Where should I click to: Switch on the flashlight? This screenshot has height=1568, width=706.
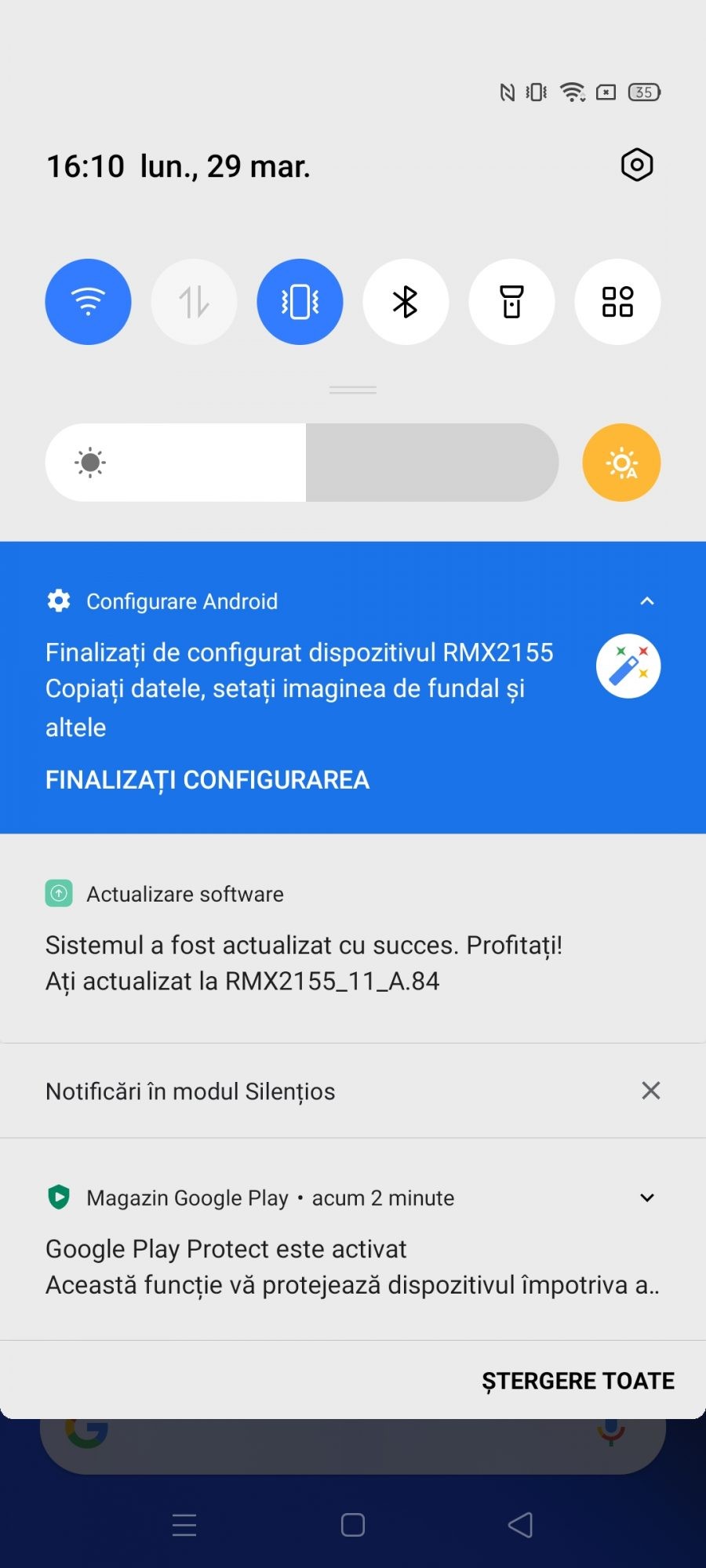[511, 302]
